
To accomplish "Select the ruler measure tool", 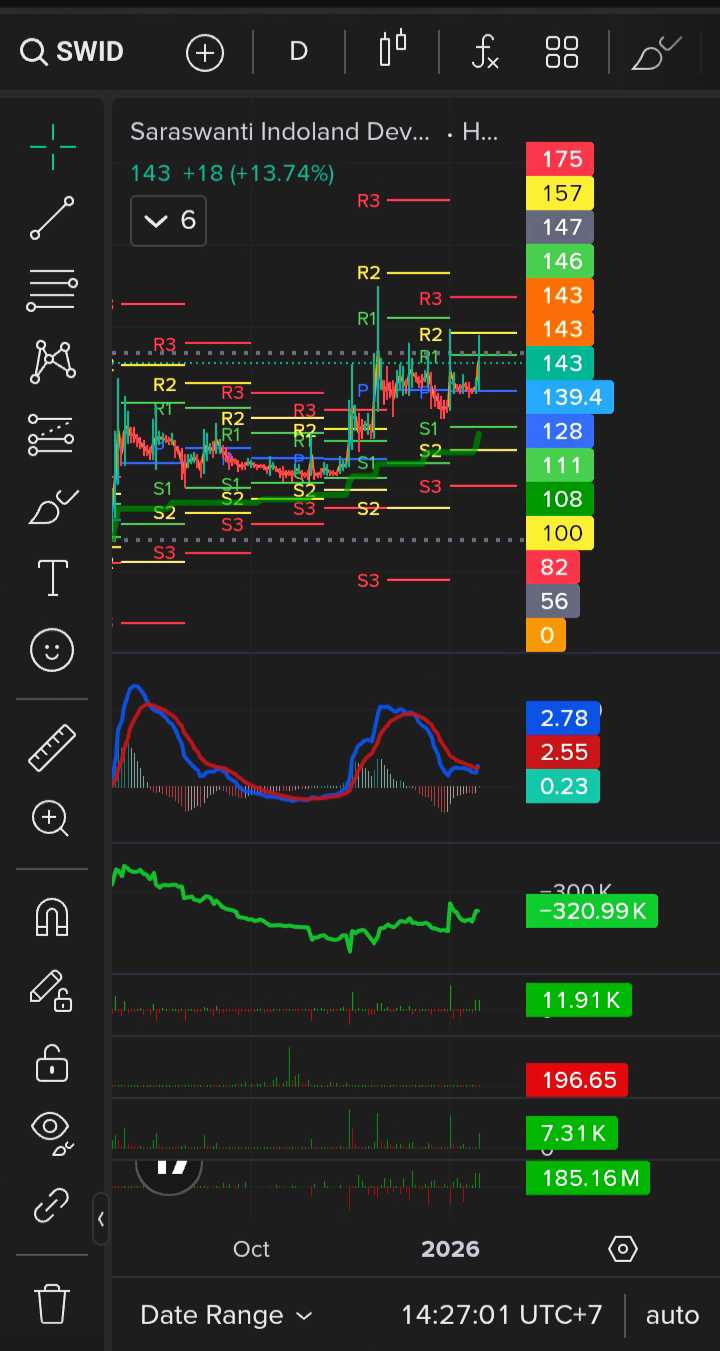I will tap(52, 748).
